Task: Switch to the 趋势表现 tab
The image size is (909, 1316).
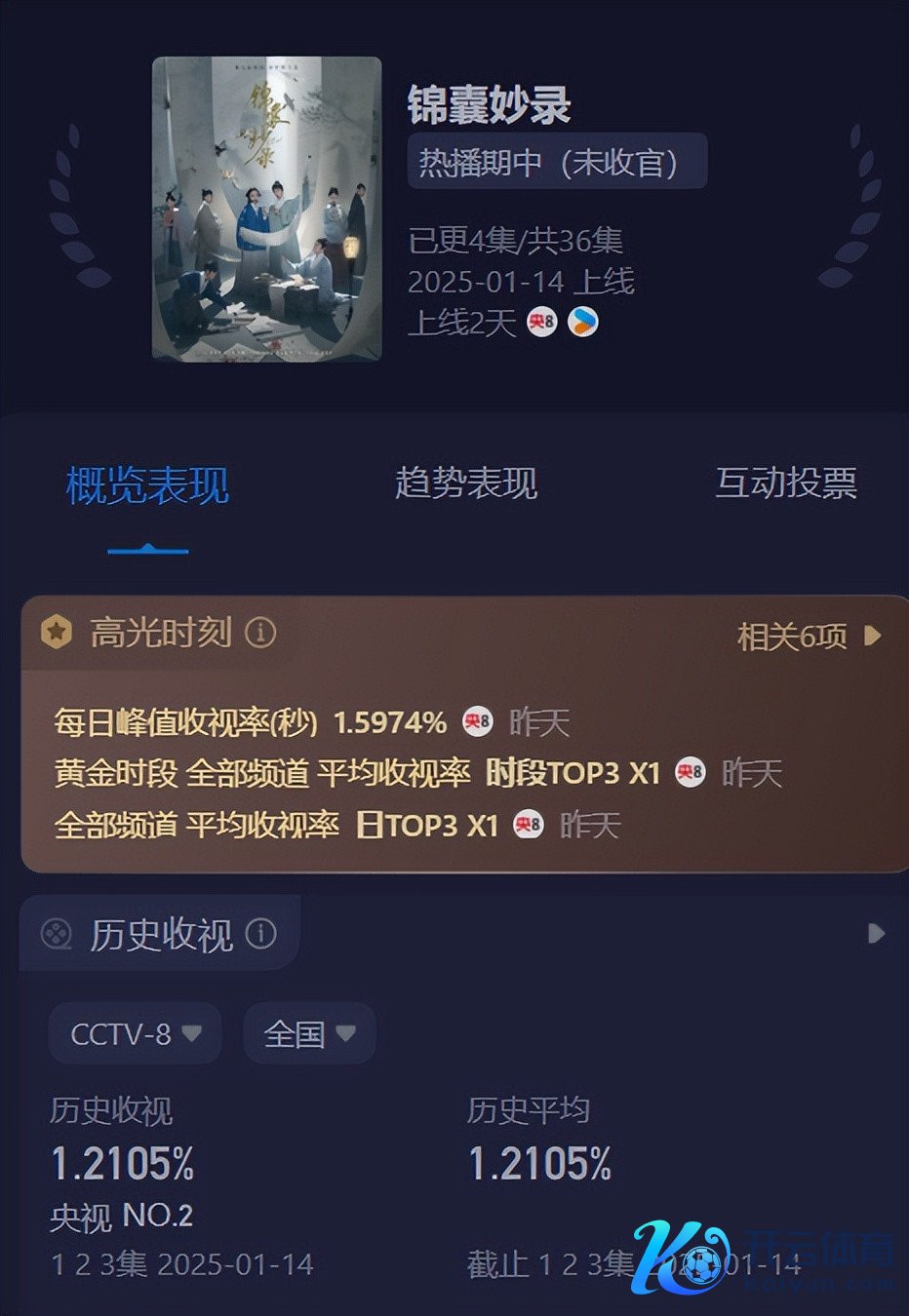Action: 466,484
